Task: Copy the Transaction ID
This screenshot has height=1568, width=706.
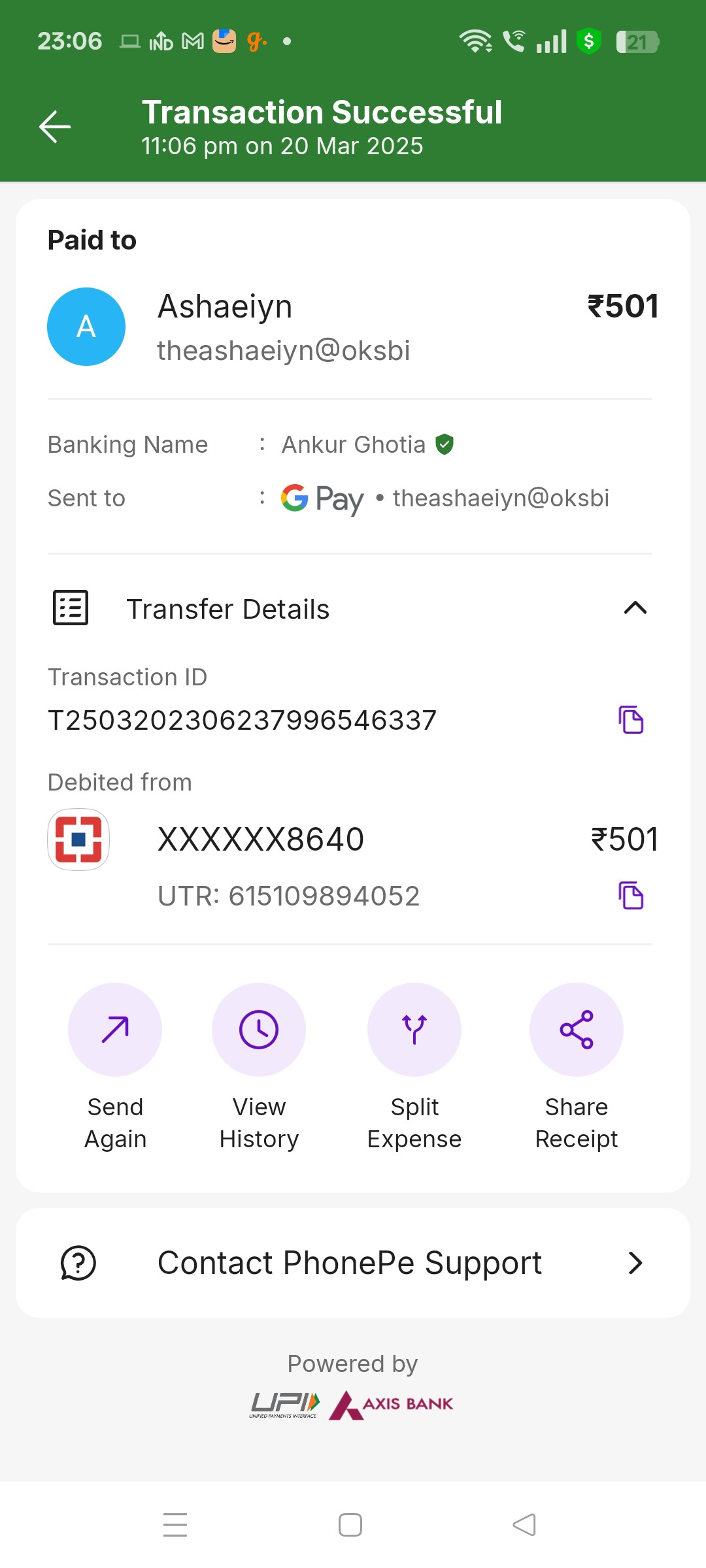Action: pyautogui.click(x=631, y=720)
